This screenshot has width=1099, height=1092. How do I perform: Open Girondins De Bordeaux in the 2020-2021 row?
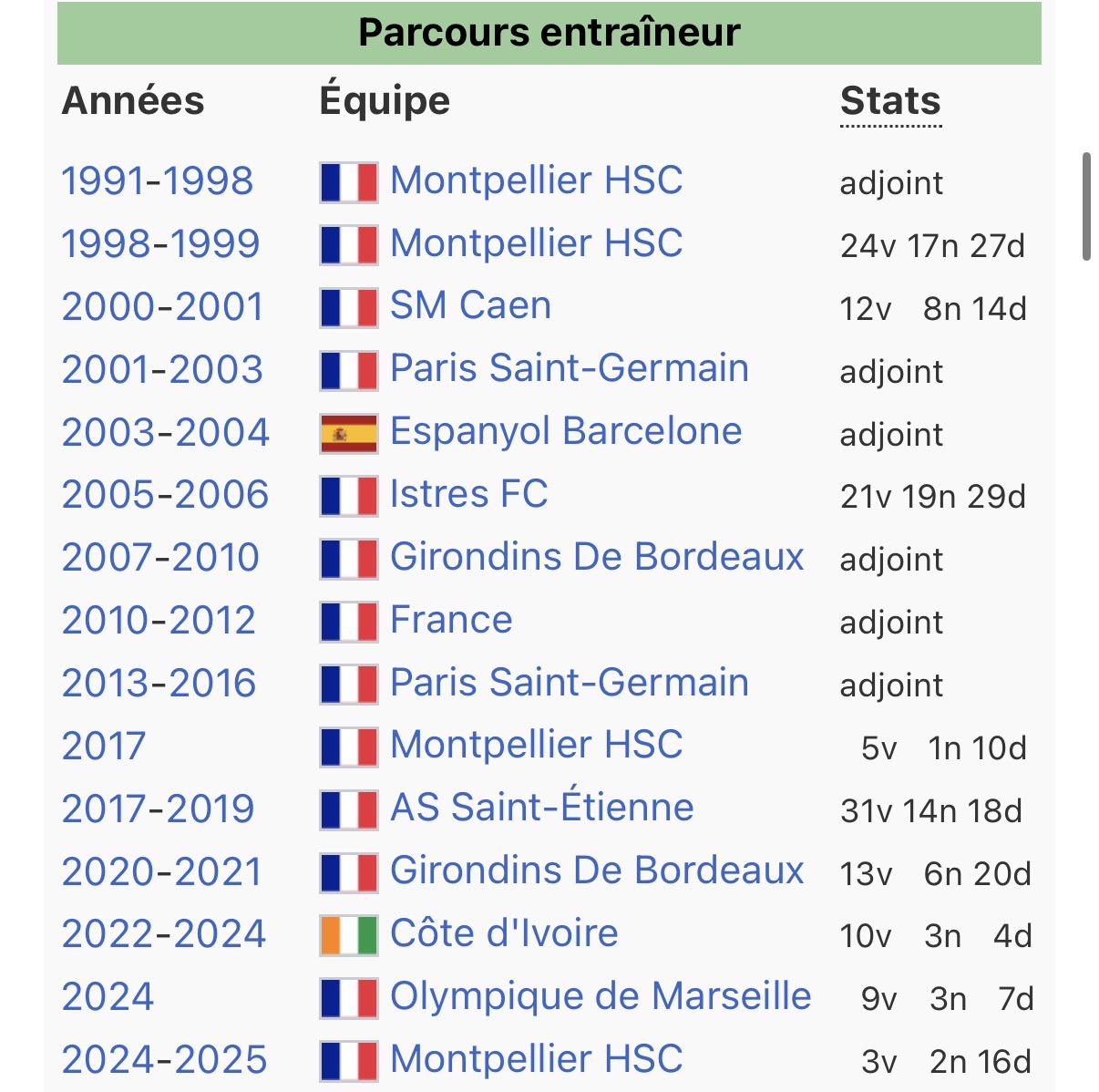[x=597, y=871]
